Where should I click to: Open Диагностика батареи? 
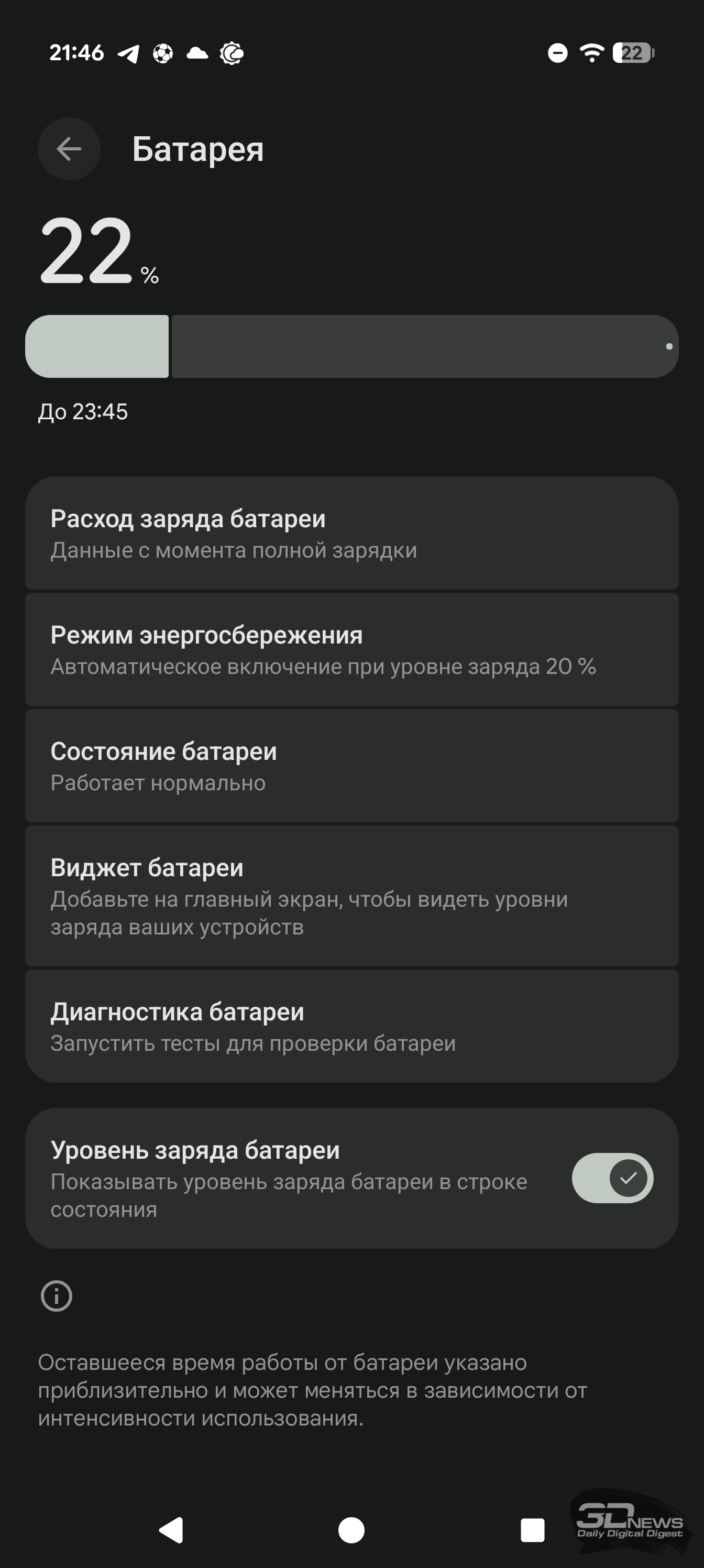351,1026
